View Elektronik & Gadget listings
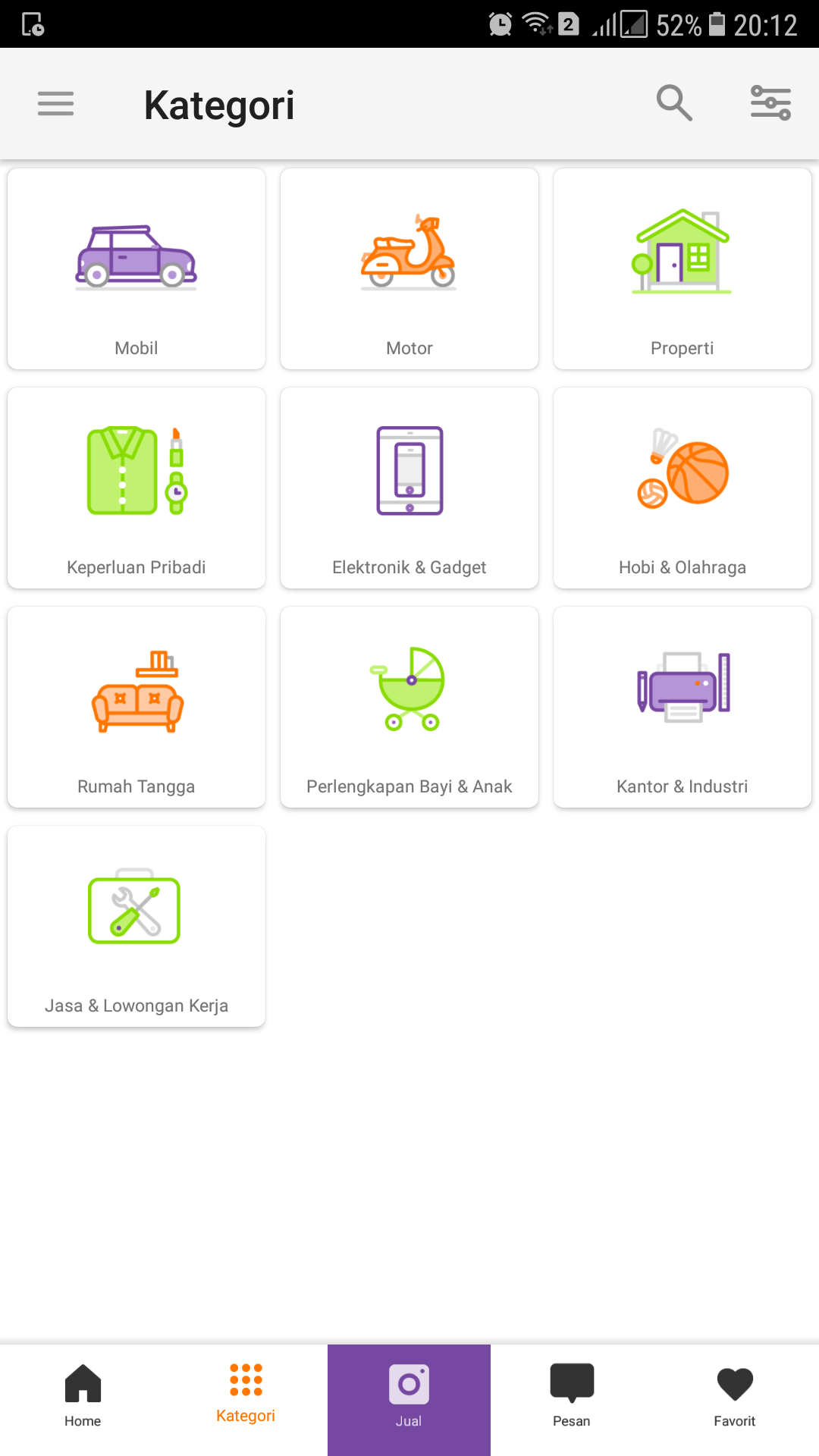Image resolution: width=819 pixels, height=1456 pixels. (x=409, y=488)
